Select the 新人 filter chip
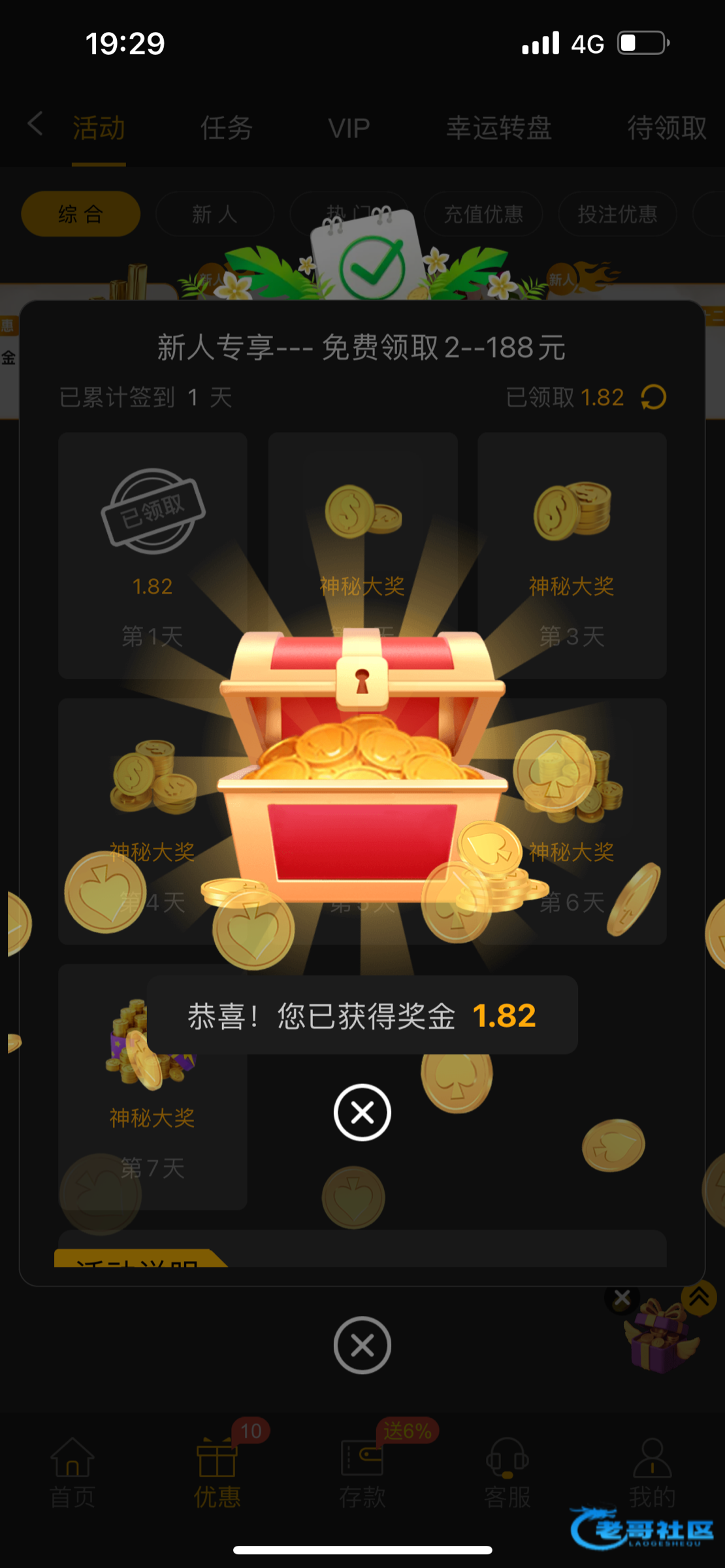Screen dimensions: 725x1568 click(214, 214)
